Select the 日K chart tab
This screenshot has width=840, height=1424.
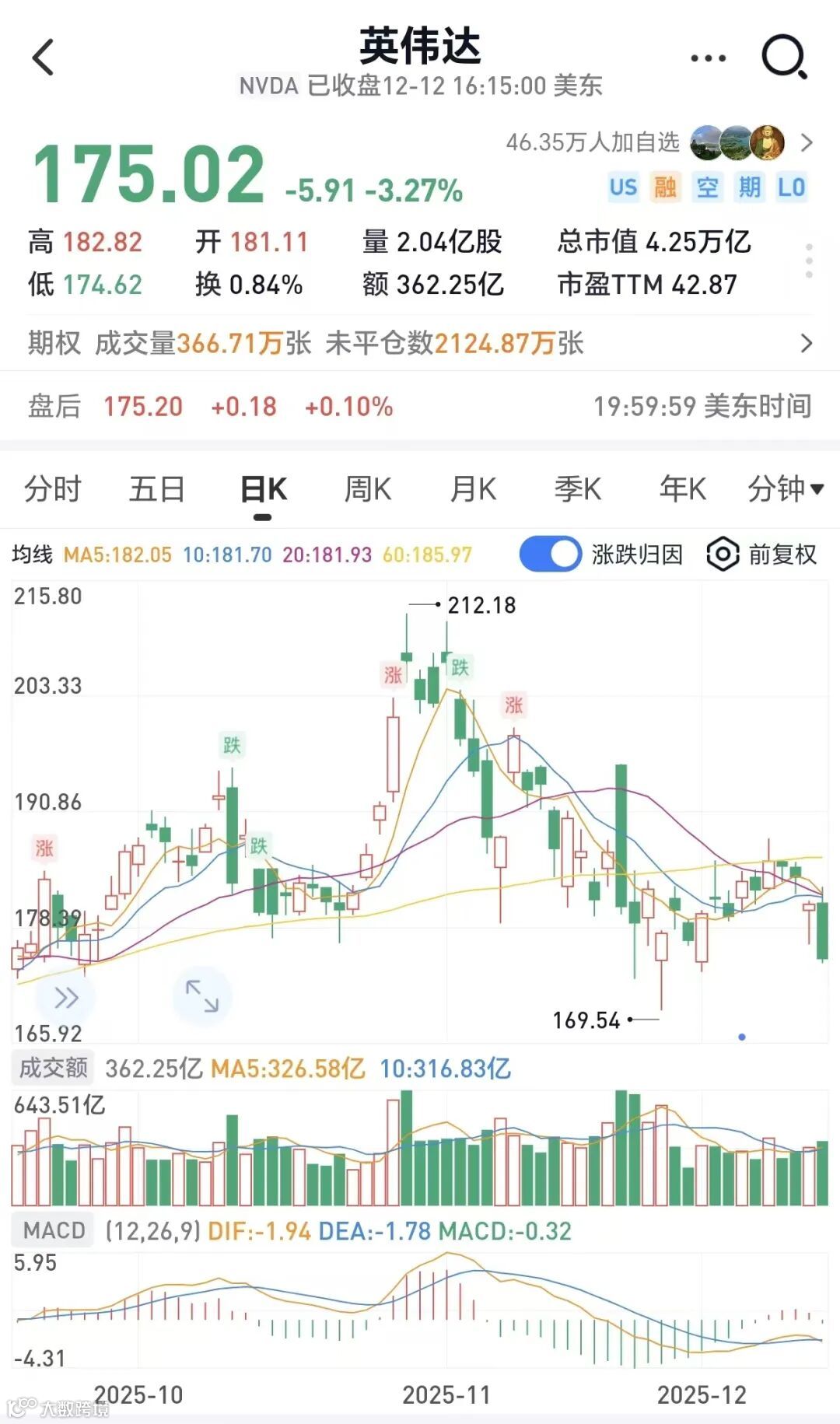click(x=264, y=489)
